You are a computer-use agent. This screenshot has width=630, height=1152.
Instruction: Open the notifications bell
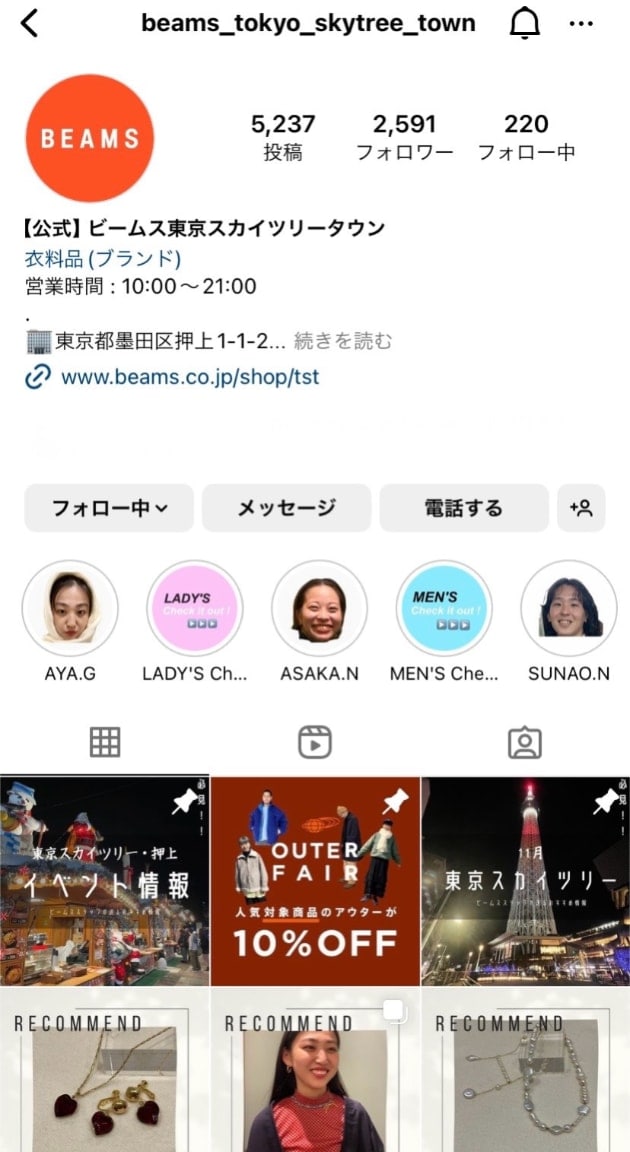pyautogui.click(x=524, y=23)
